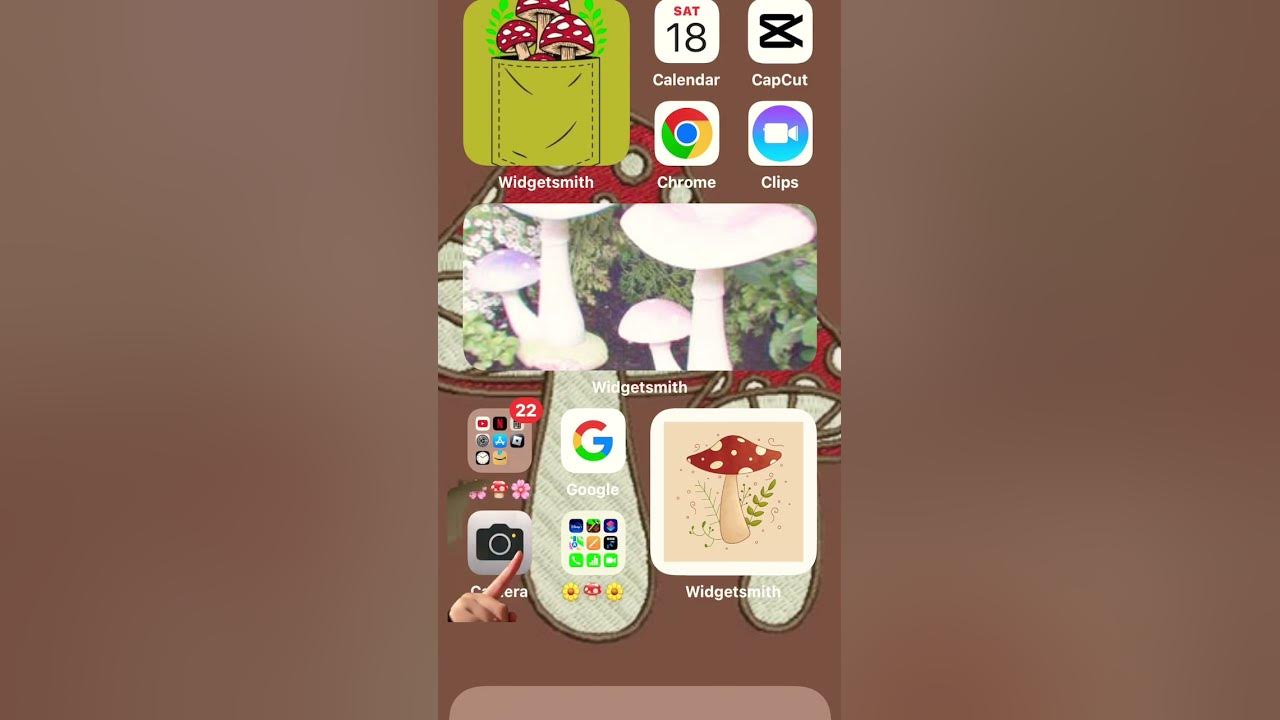Tap the red mushroom Widgetsmith widget
1280x720 pixels.
733,491
